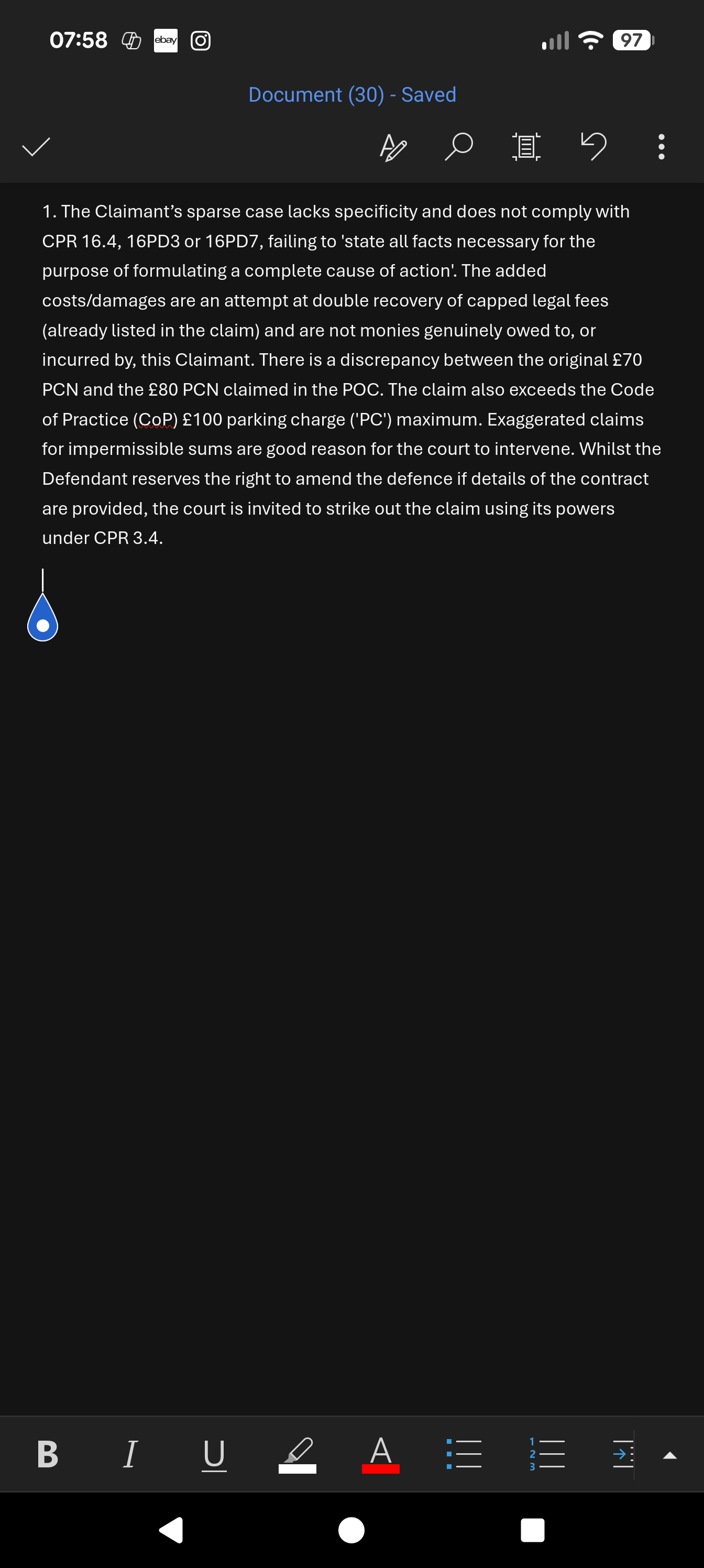This screenshot has width=704, height=1568.
Task: Switch to mobile reading view
Action: tap(526, 147)
